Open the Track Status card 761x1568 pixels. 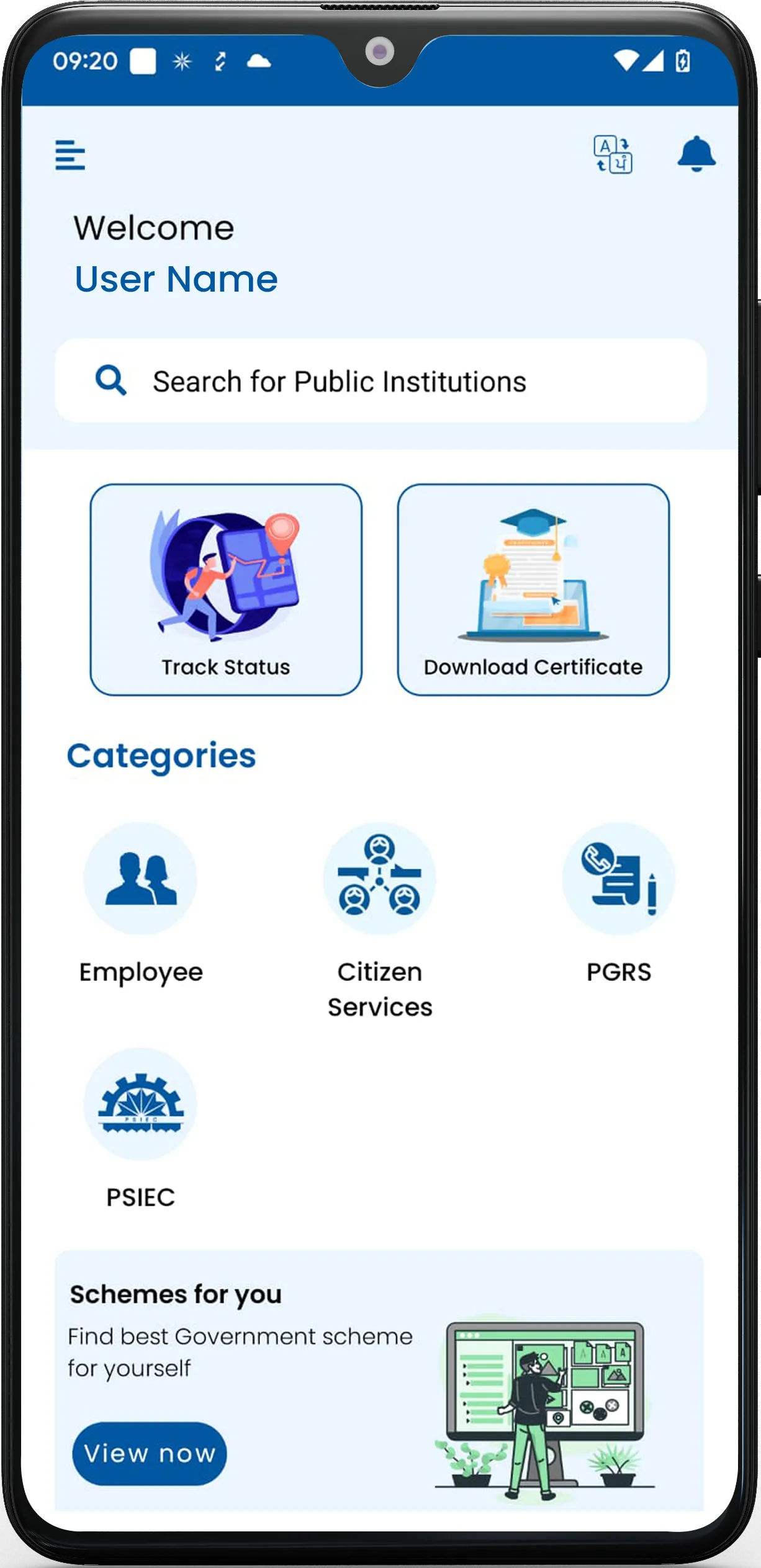click(x=226, y=589)
